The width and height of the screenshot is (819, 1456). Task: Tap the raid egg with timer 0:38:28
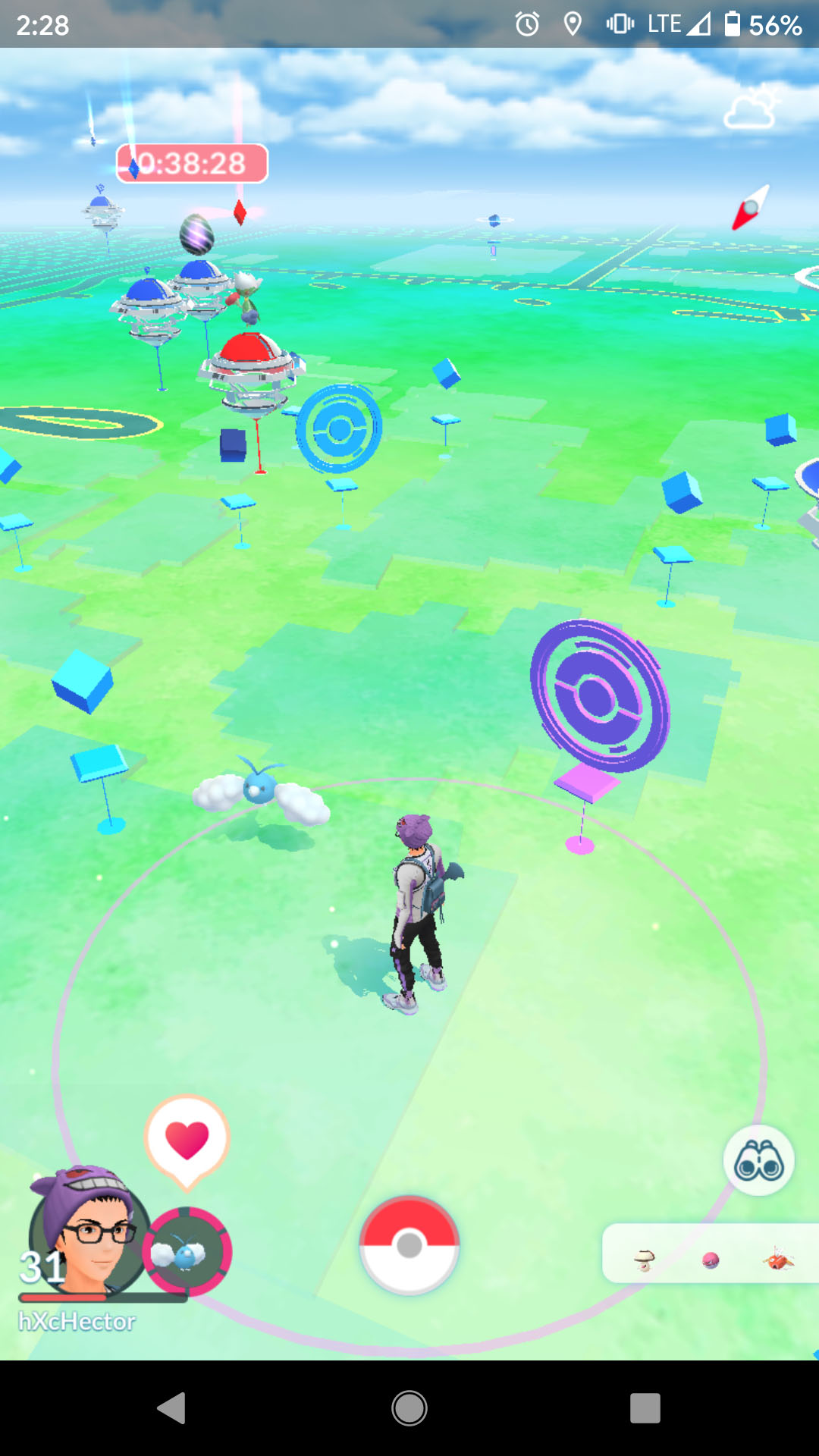196,234
